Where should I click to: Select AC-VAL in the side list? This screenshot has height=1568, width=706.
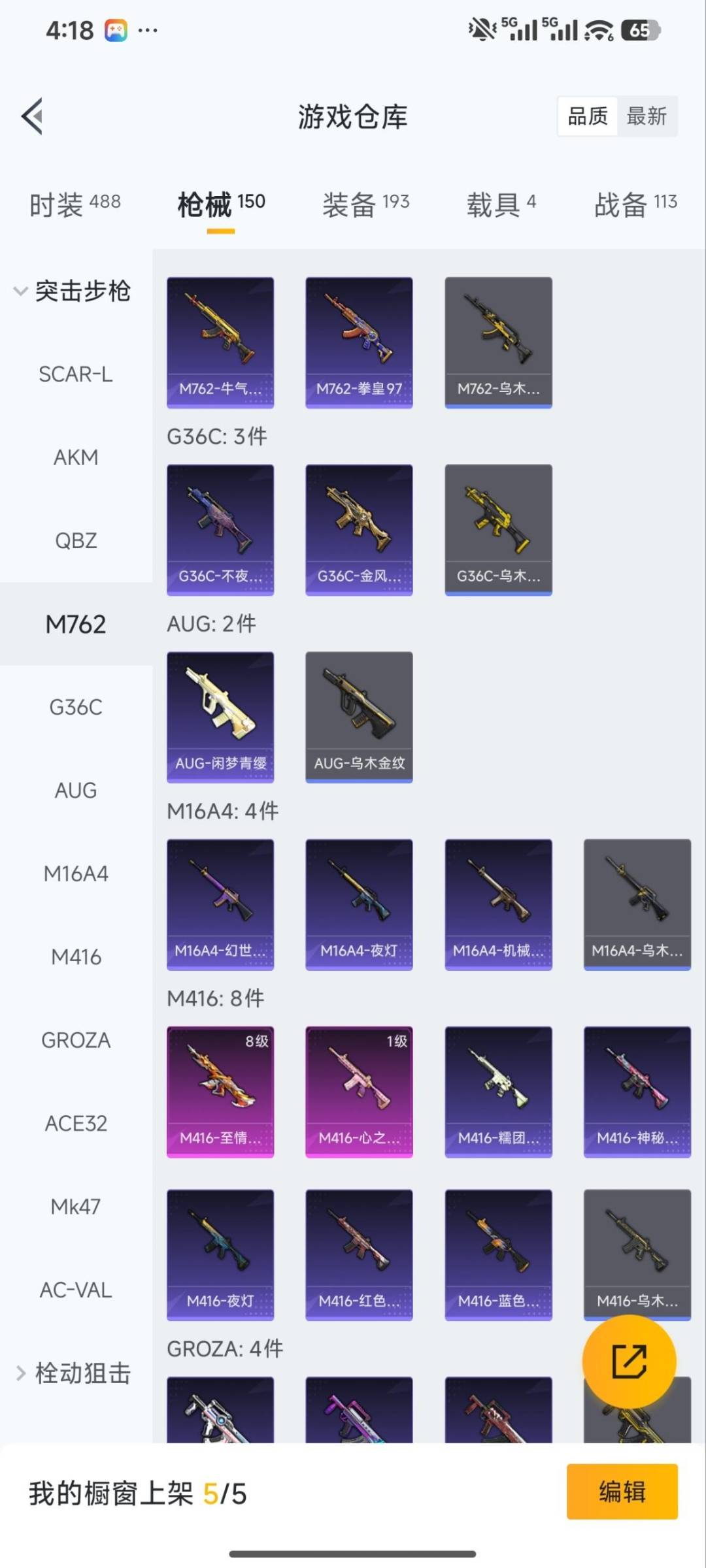[76, 1290]
